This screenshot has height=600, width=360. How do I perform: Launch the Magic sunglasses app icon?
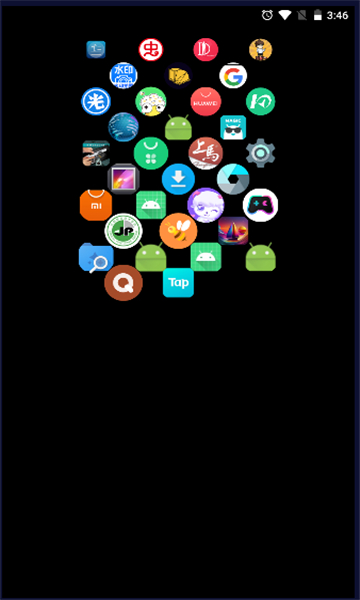[233, 127]
